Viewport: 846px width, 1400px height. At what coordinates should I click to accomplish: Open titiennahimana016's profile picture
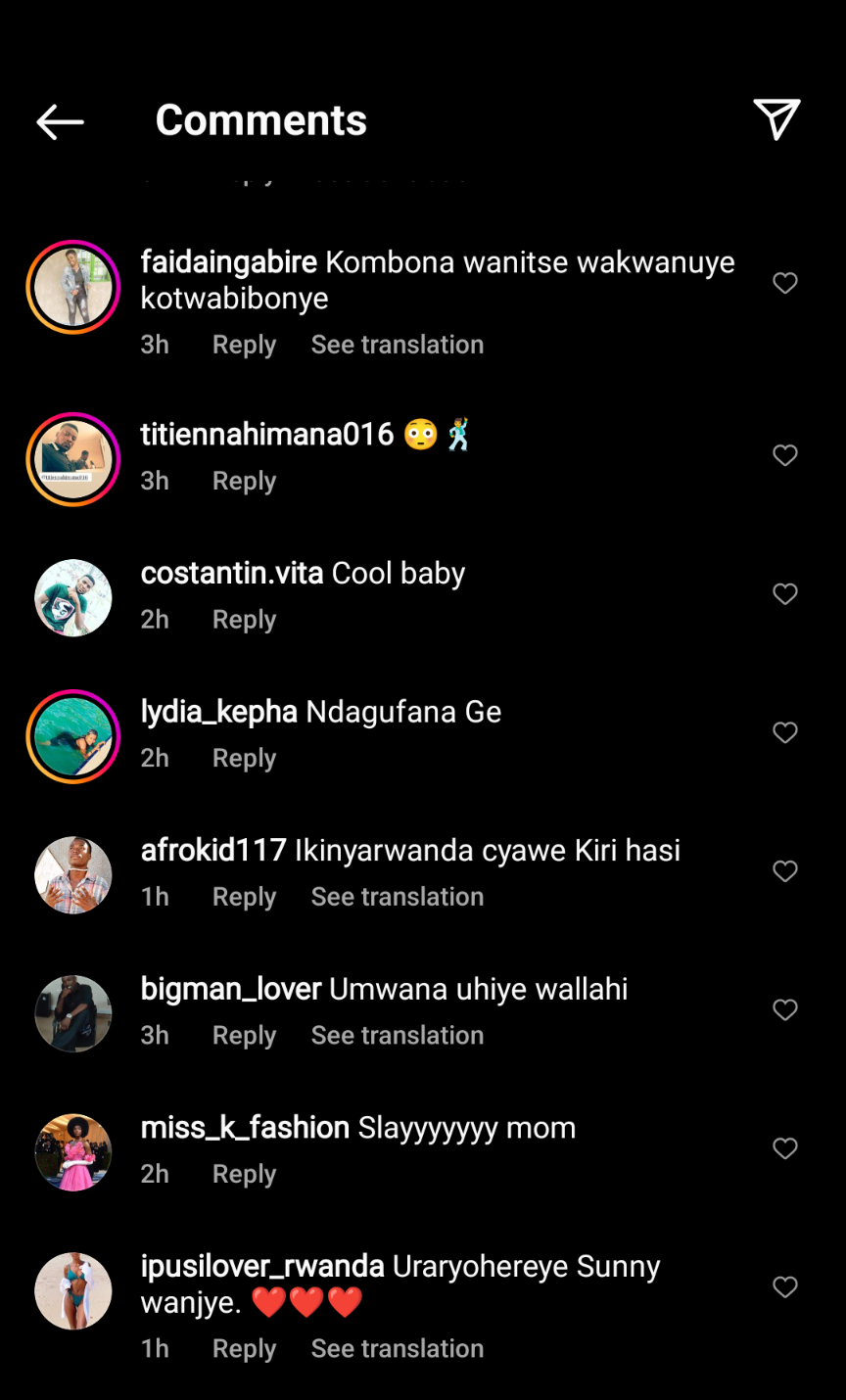coord(72,459)
